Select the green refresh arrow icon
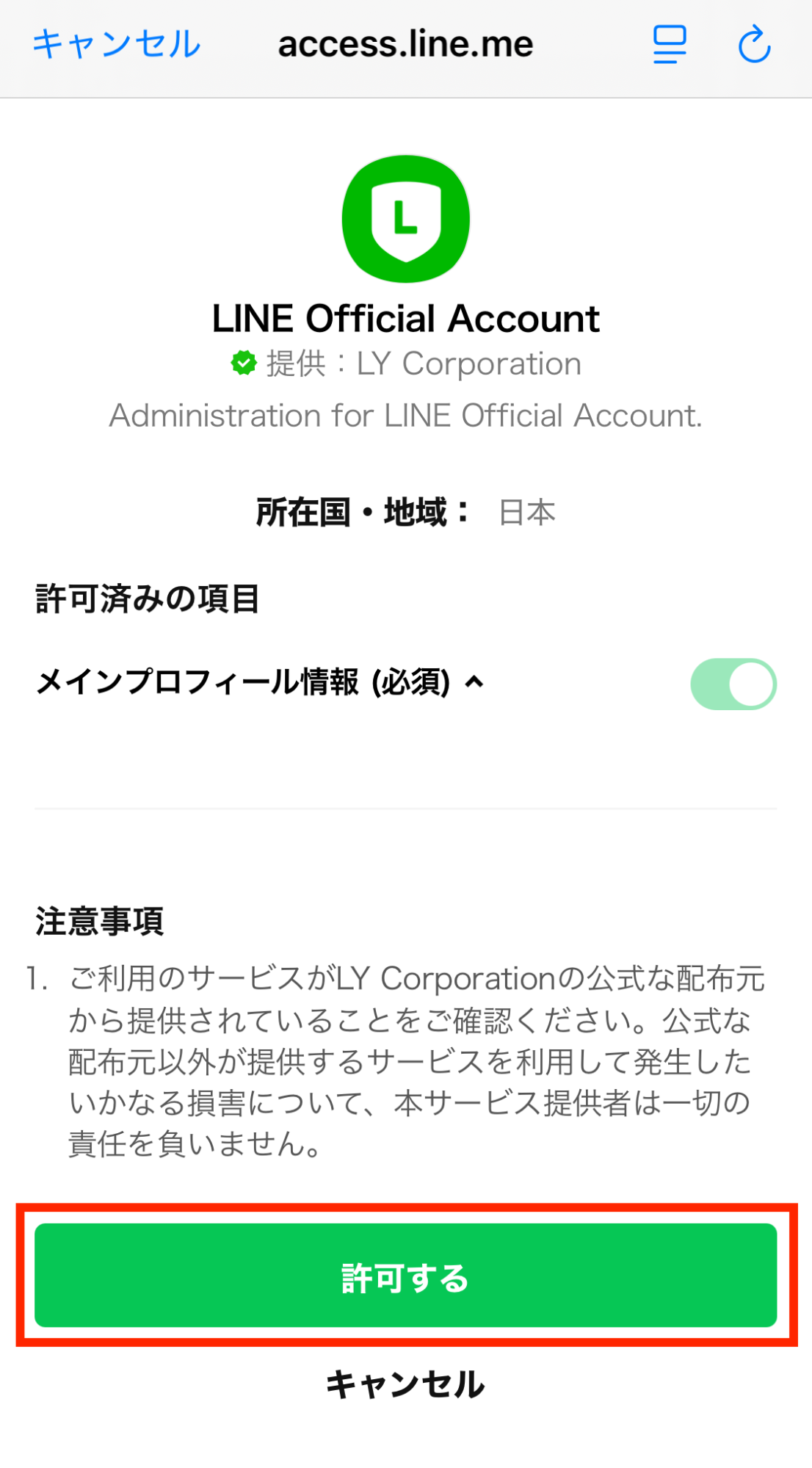Image resolution: width=812 pixels, height=1468 pixels. click(x=753, y=44)
